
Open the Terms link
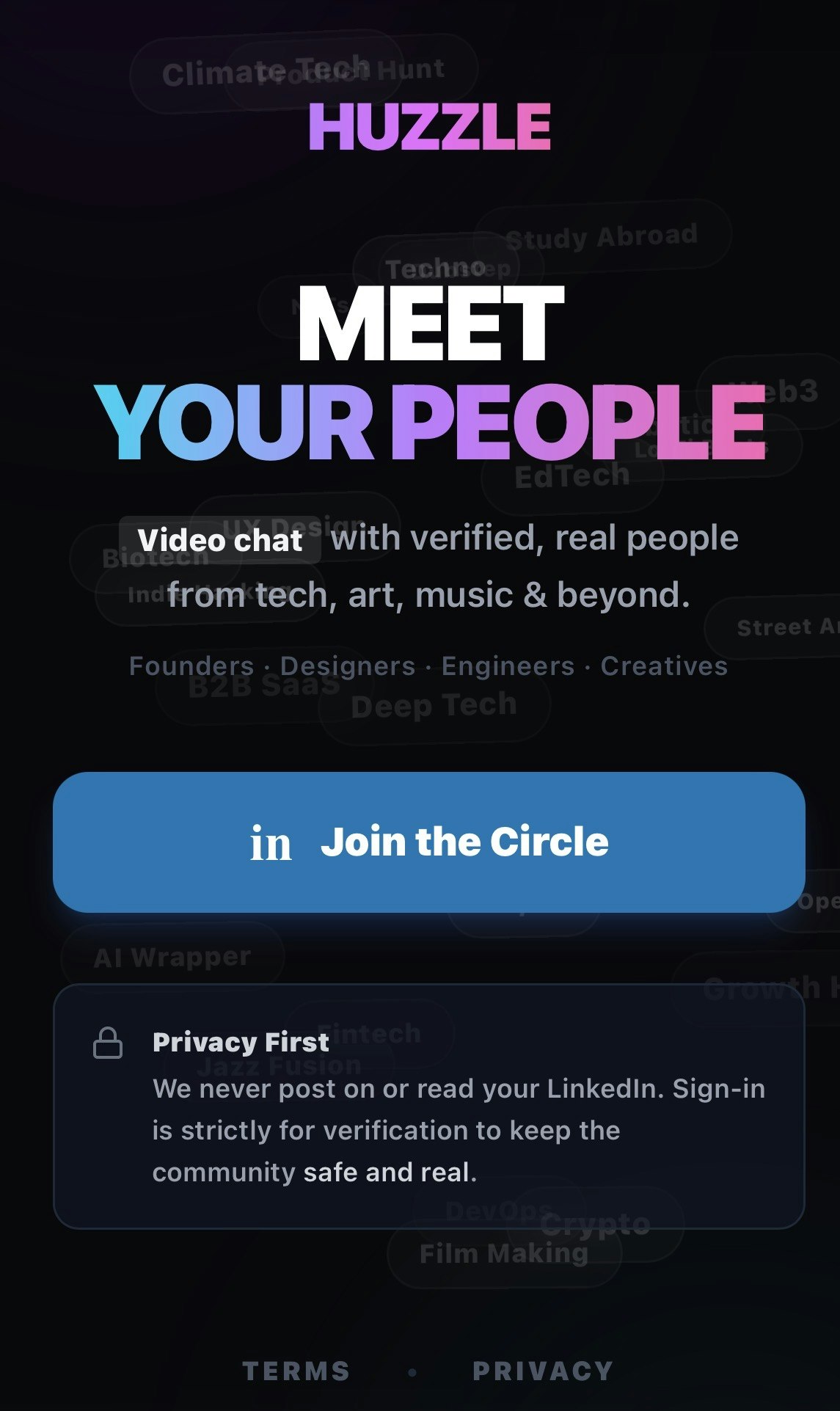[296, 1371]
